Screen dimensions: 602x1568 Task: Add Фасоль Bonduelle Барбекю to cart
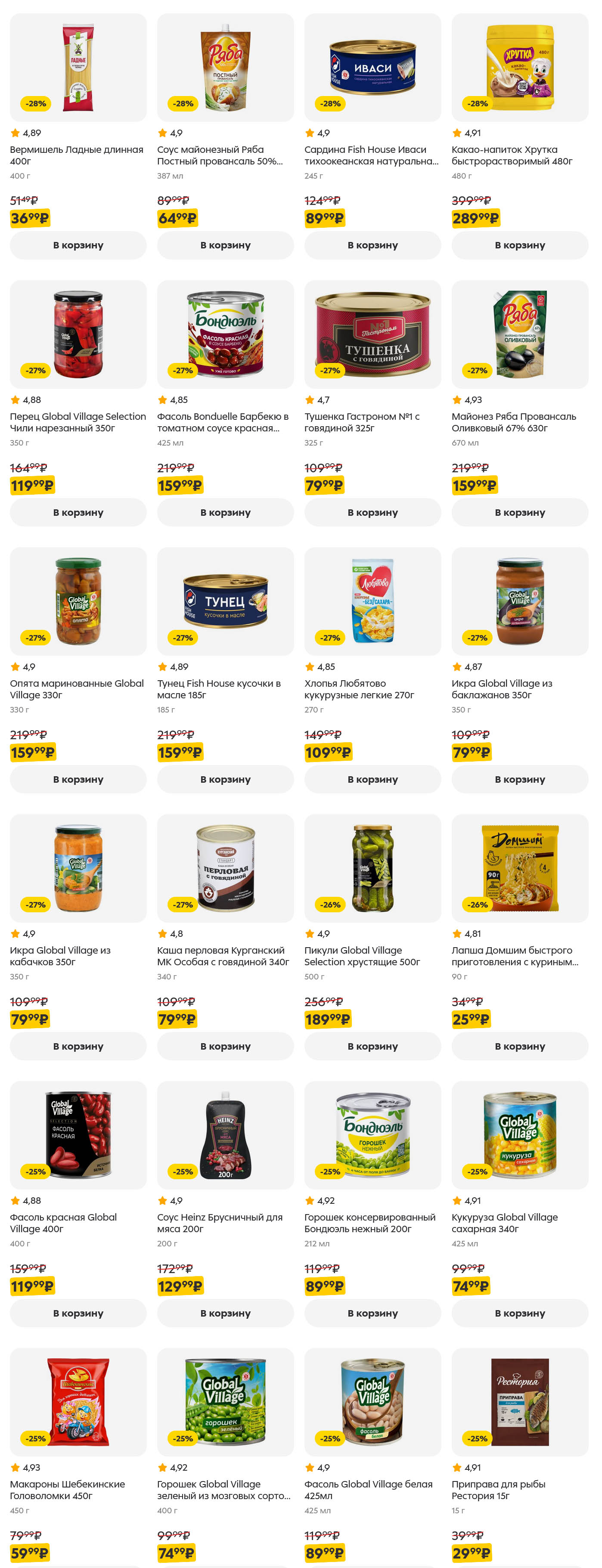click(x=225, y=512)
